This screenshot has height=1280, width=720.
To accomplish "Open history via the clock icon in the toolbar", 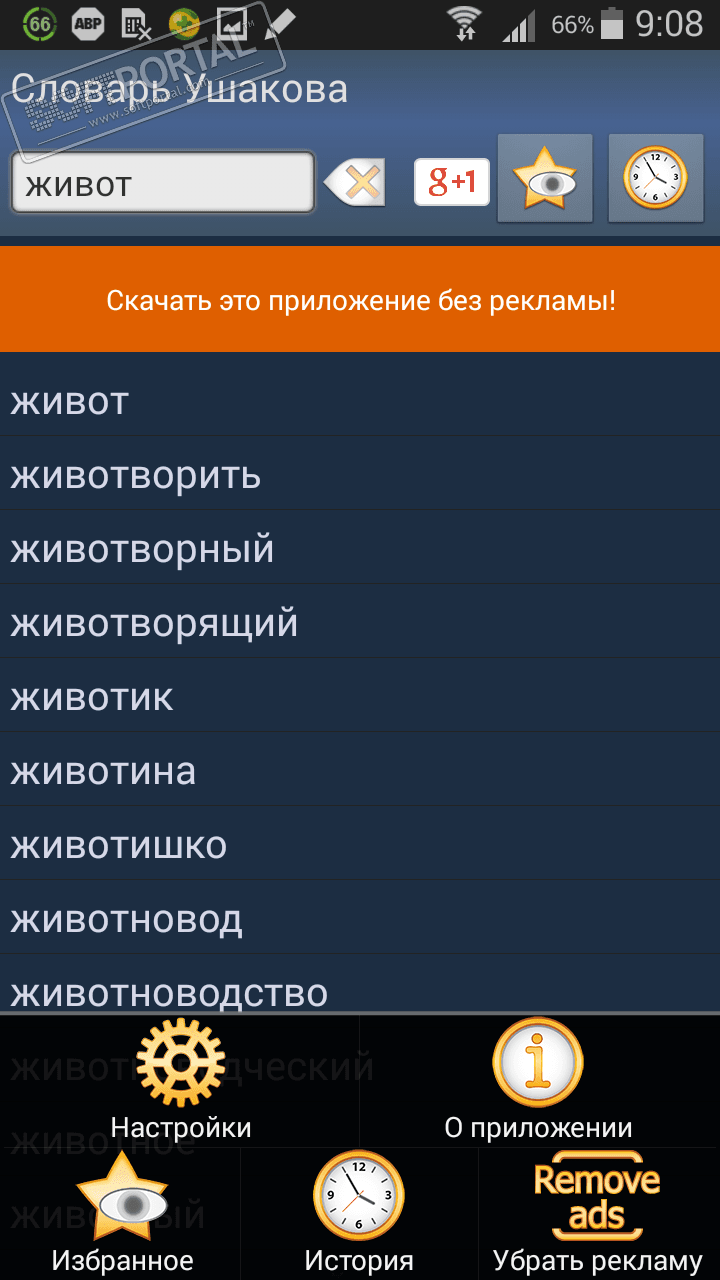I will click(x=656, y=179).
